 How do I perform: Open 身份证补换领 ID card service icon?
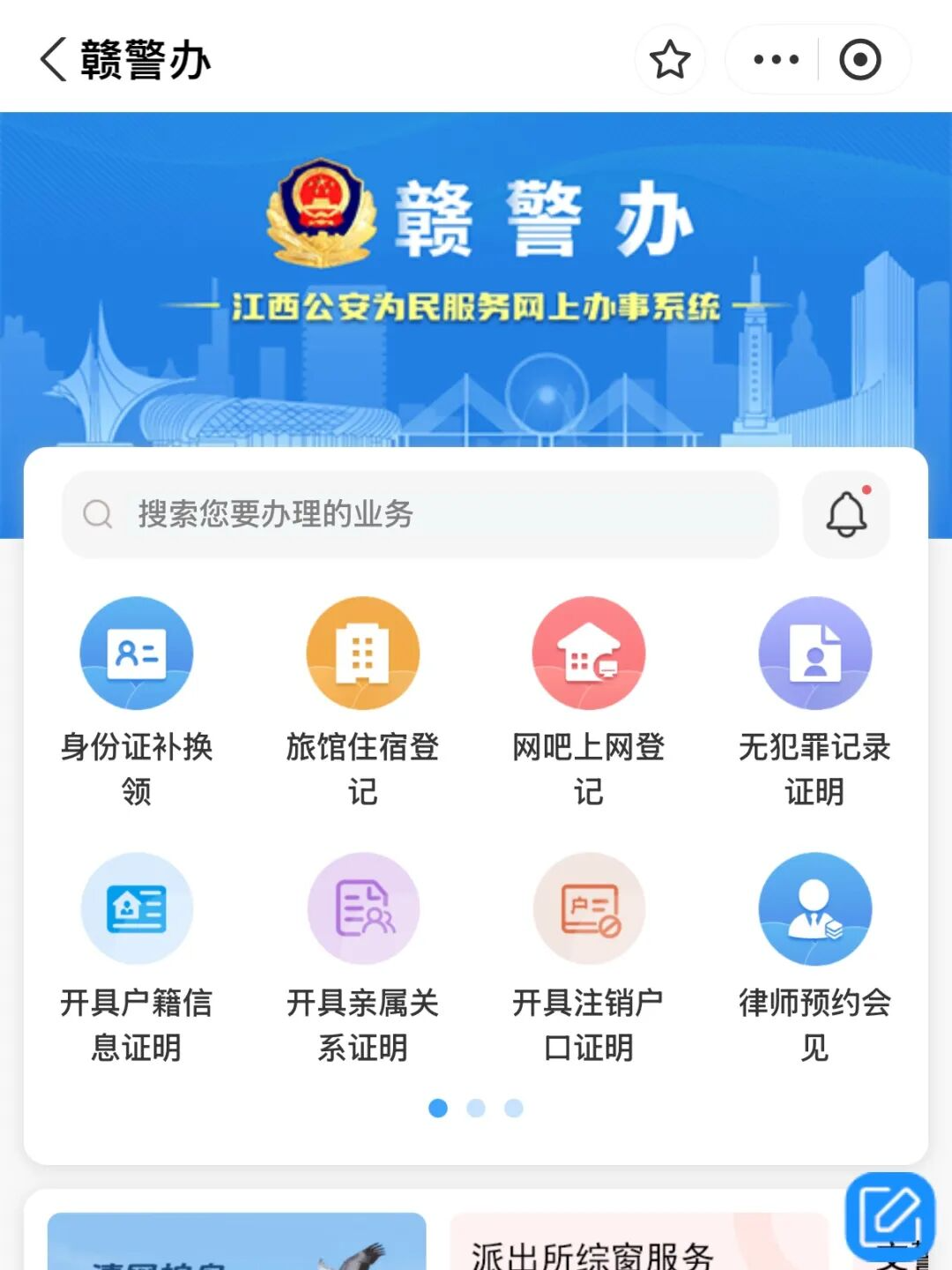(x=137, y=653)
